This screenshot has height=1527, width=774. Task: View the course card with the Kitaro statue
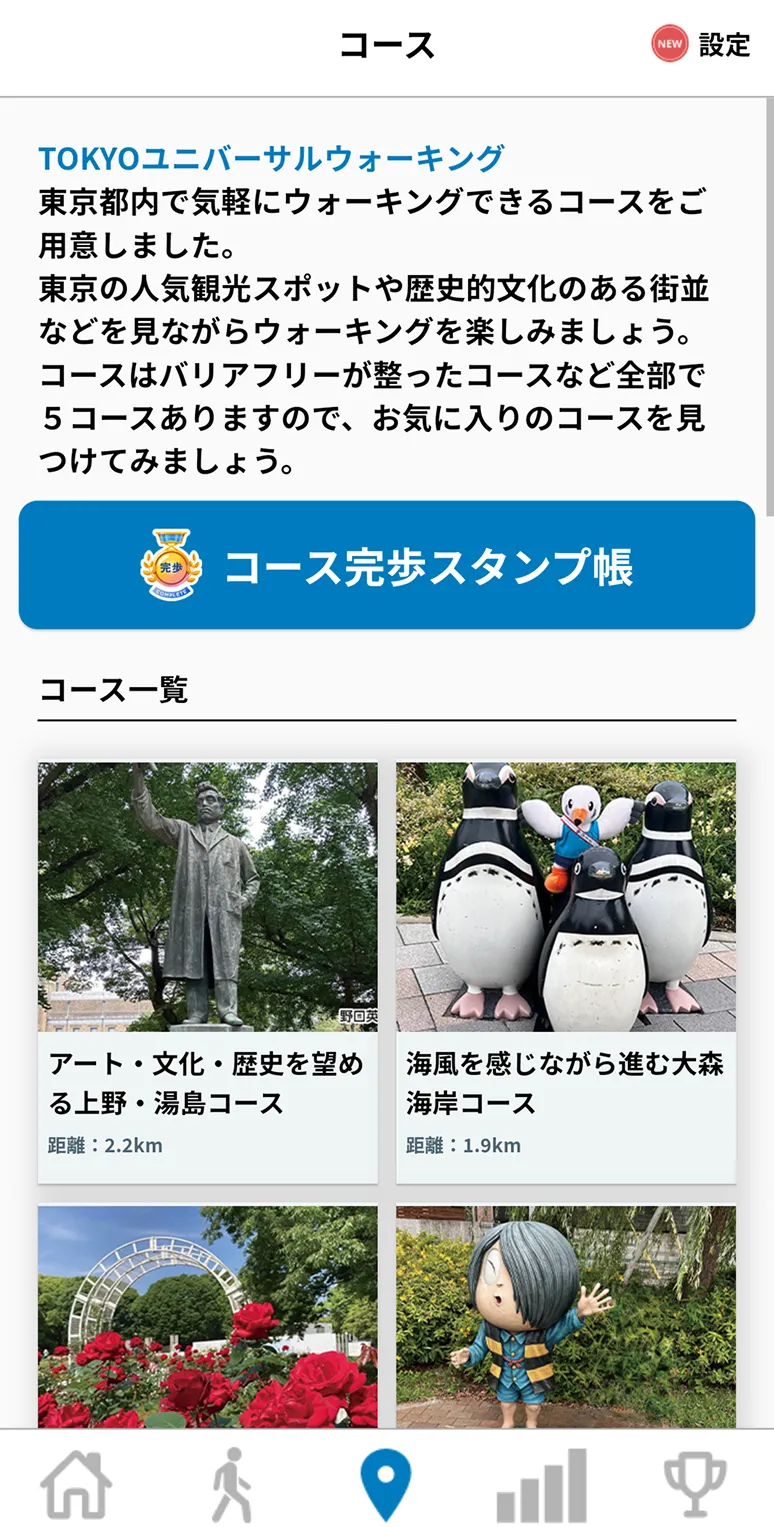566,1315
